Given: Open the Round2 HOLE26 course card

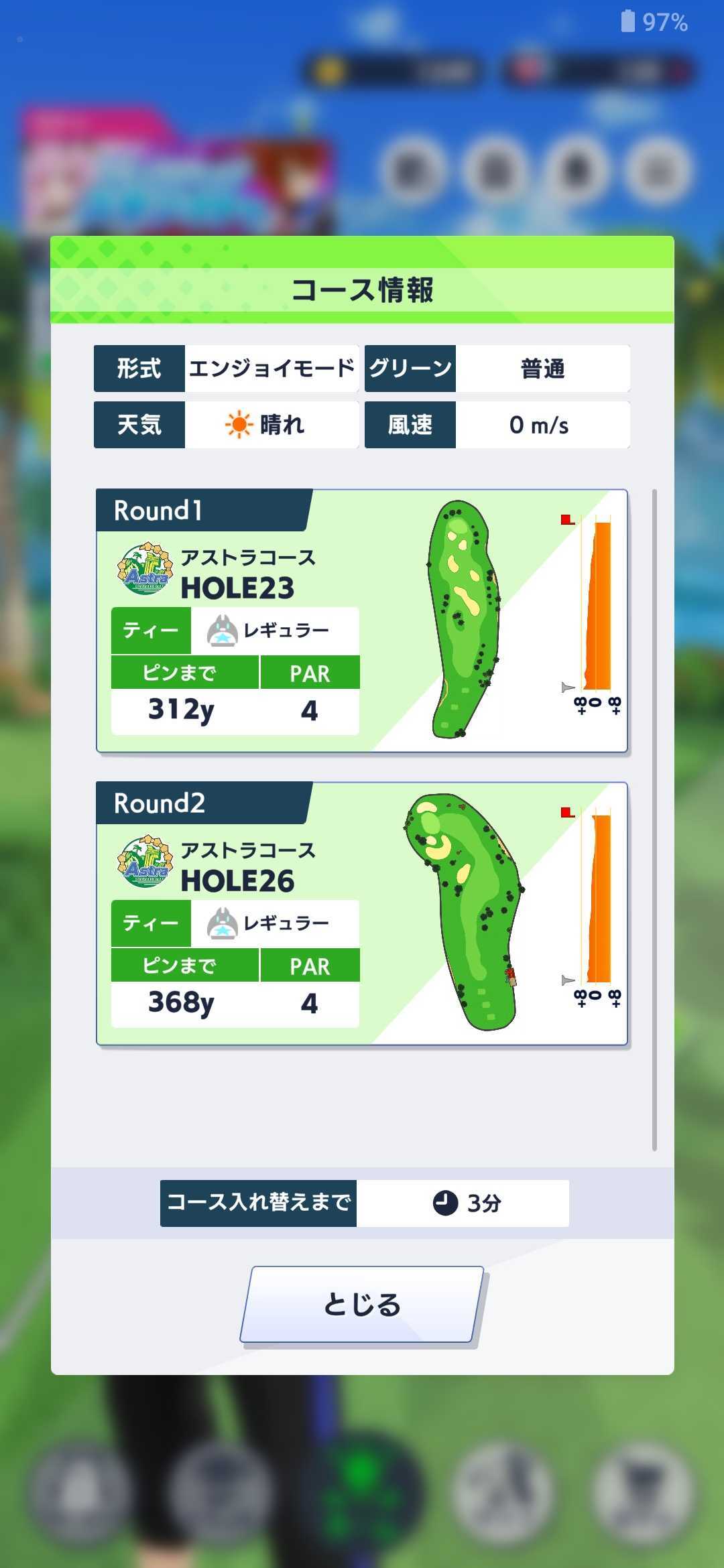Looking at the screenshot, I should click(x=362, y=913).
